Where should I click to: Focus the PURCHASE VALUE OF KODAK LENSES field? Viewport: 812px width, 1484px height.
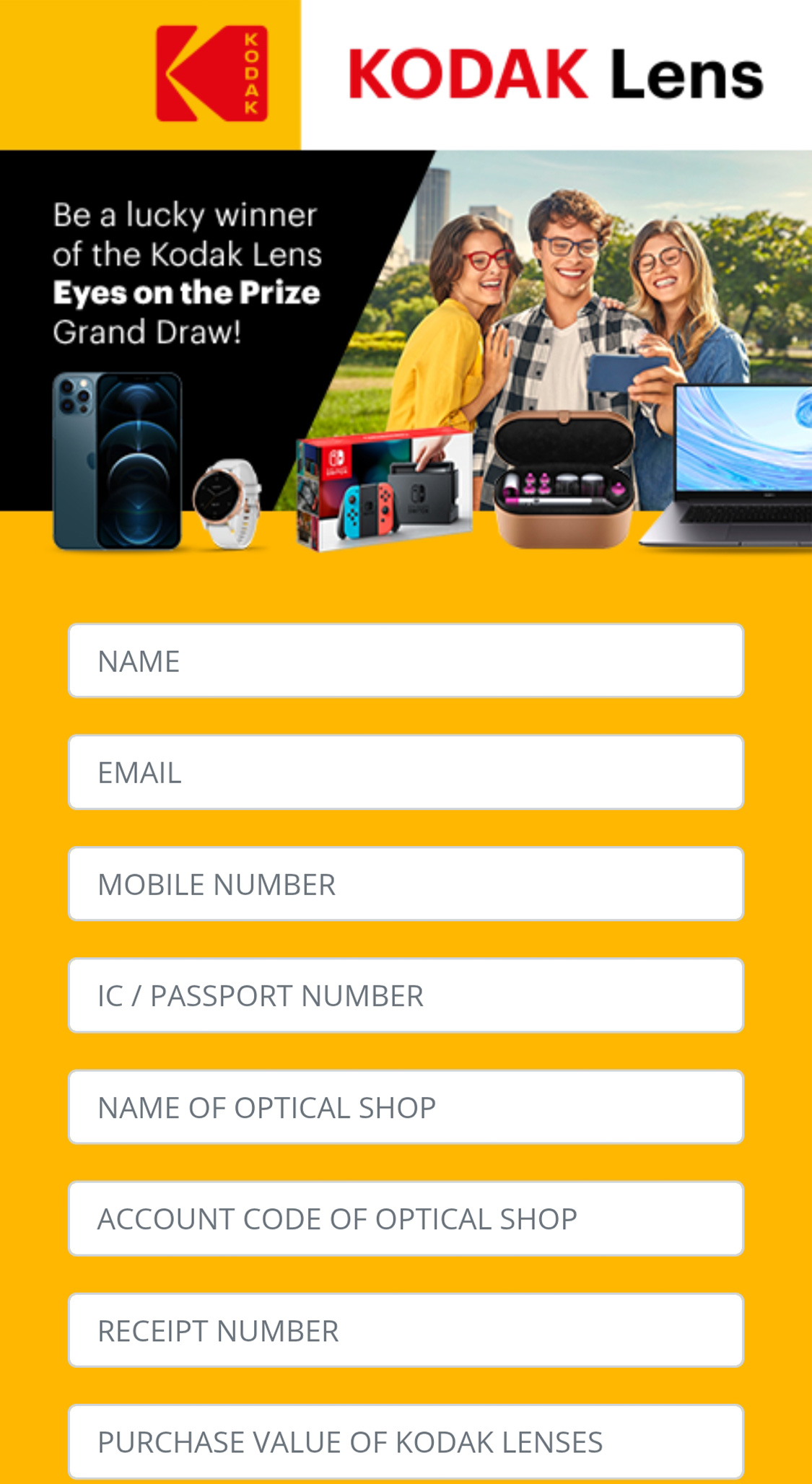click(x=406, y=1441)
